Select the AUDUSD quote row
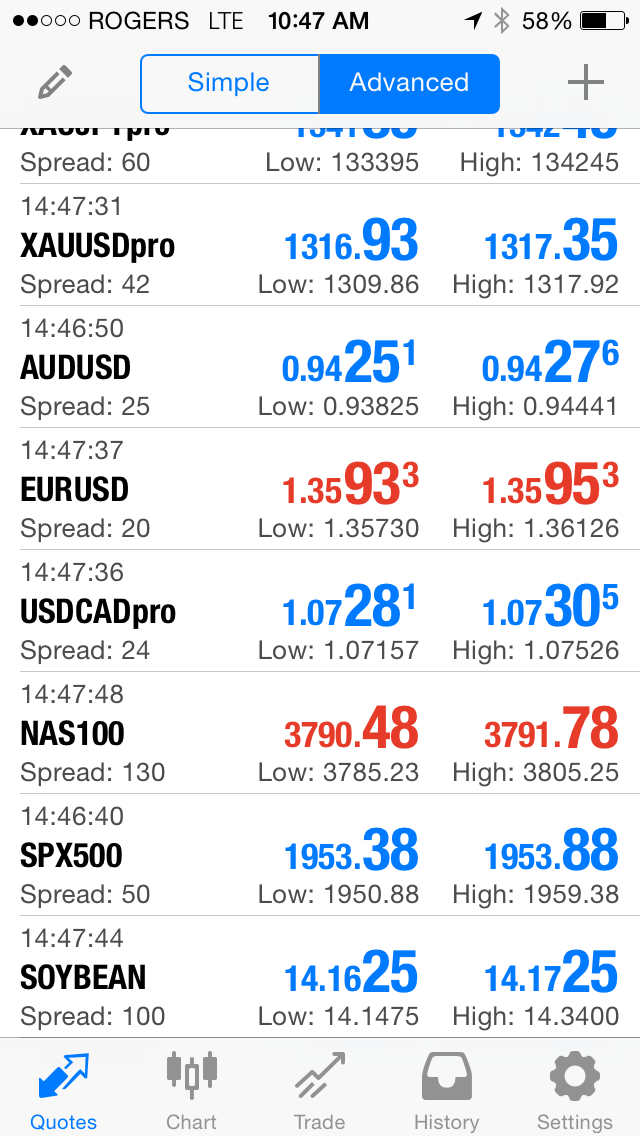 coord(320,367)
